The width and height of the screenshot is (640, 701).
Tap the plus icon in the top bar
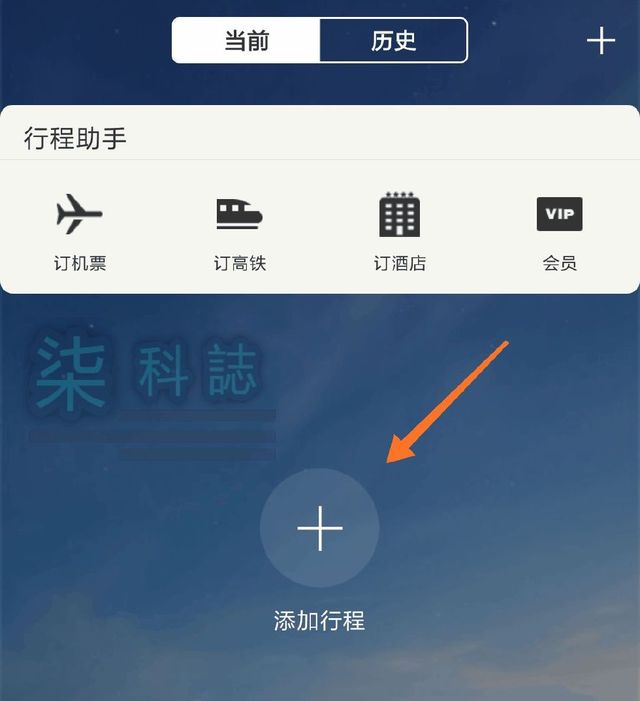(x=600, y=41)
